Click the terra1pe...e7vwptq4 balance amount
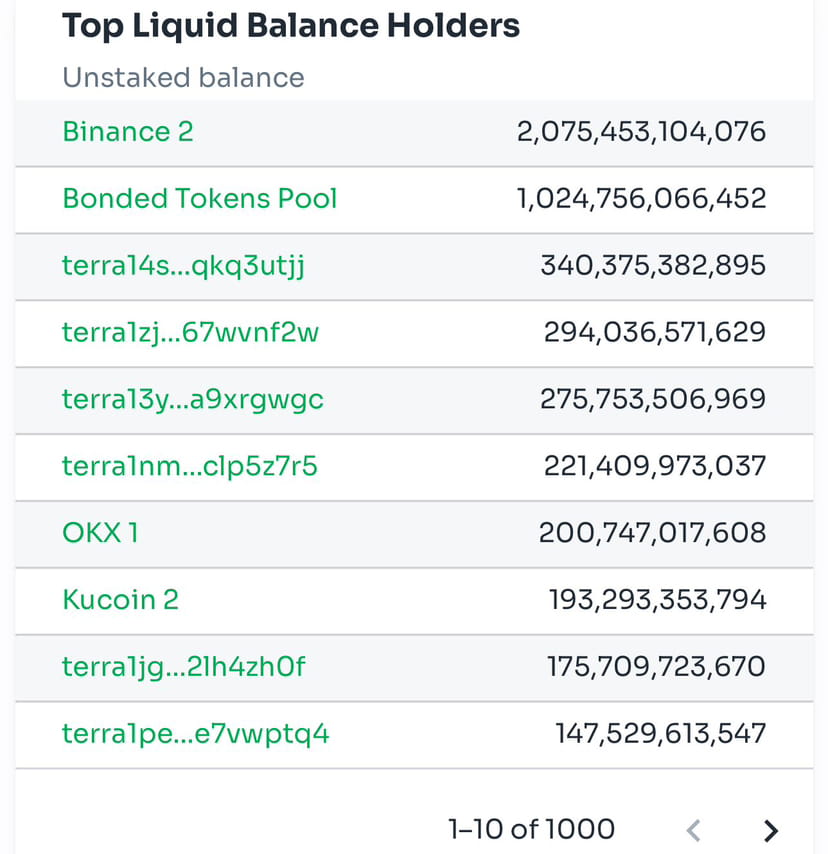The image size is (828, 854). click(x=659, y=733)
